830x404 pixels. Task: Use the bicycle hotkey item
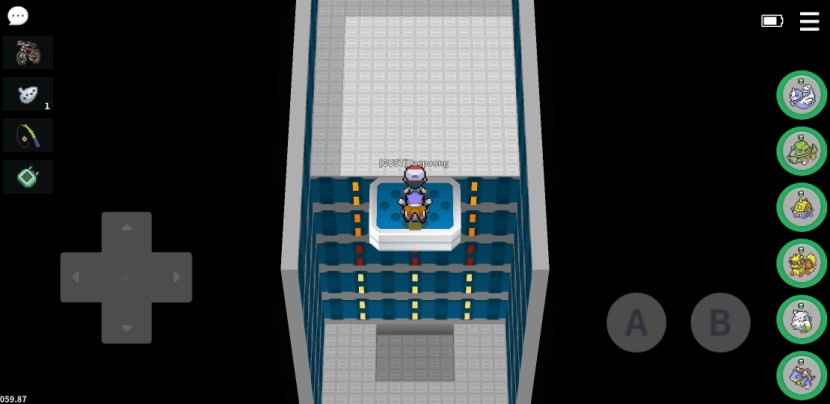(x=28, y=53)
